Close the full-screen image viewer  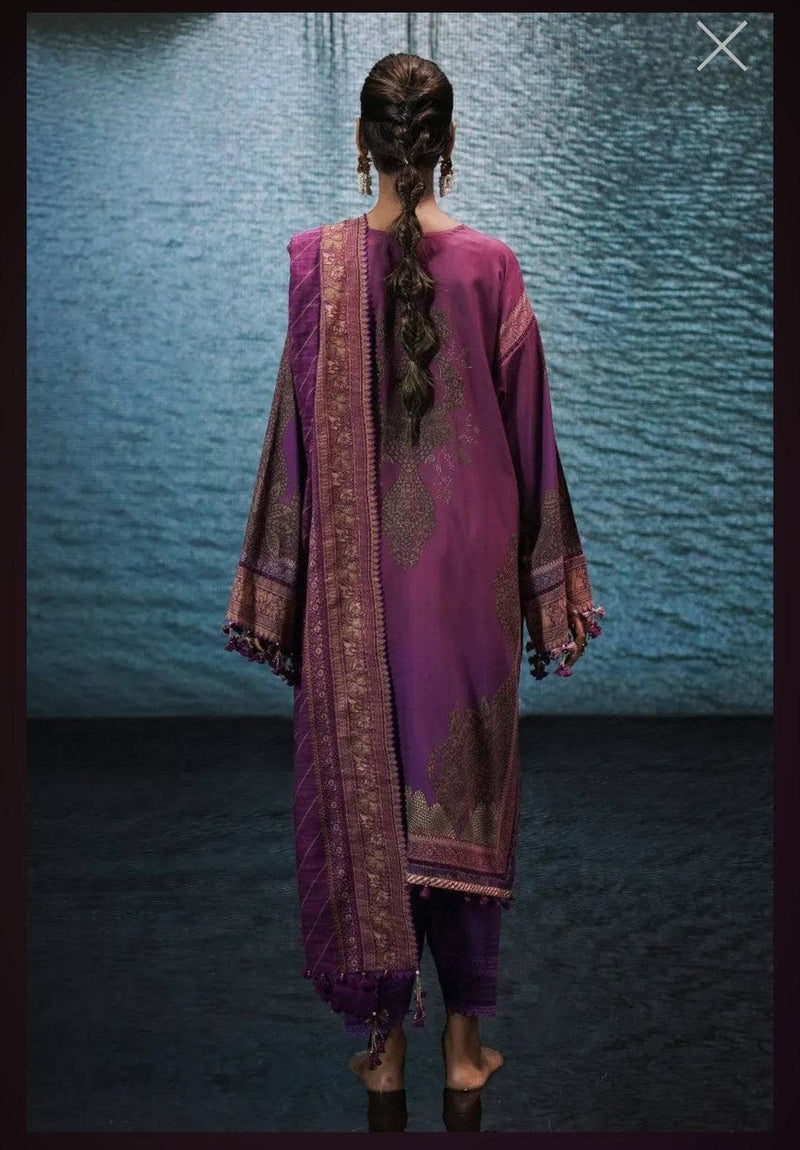pos(722,46)
